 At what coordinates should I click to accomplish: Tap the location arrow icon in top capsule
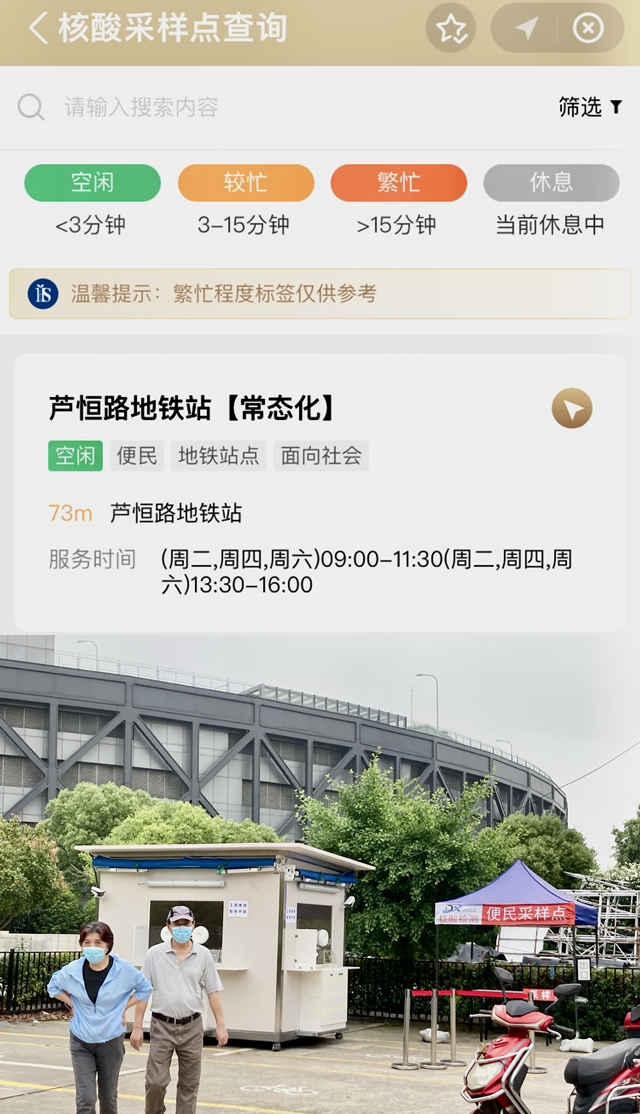(526, 28)
